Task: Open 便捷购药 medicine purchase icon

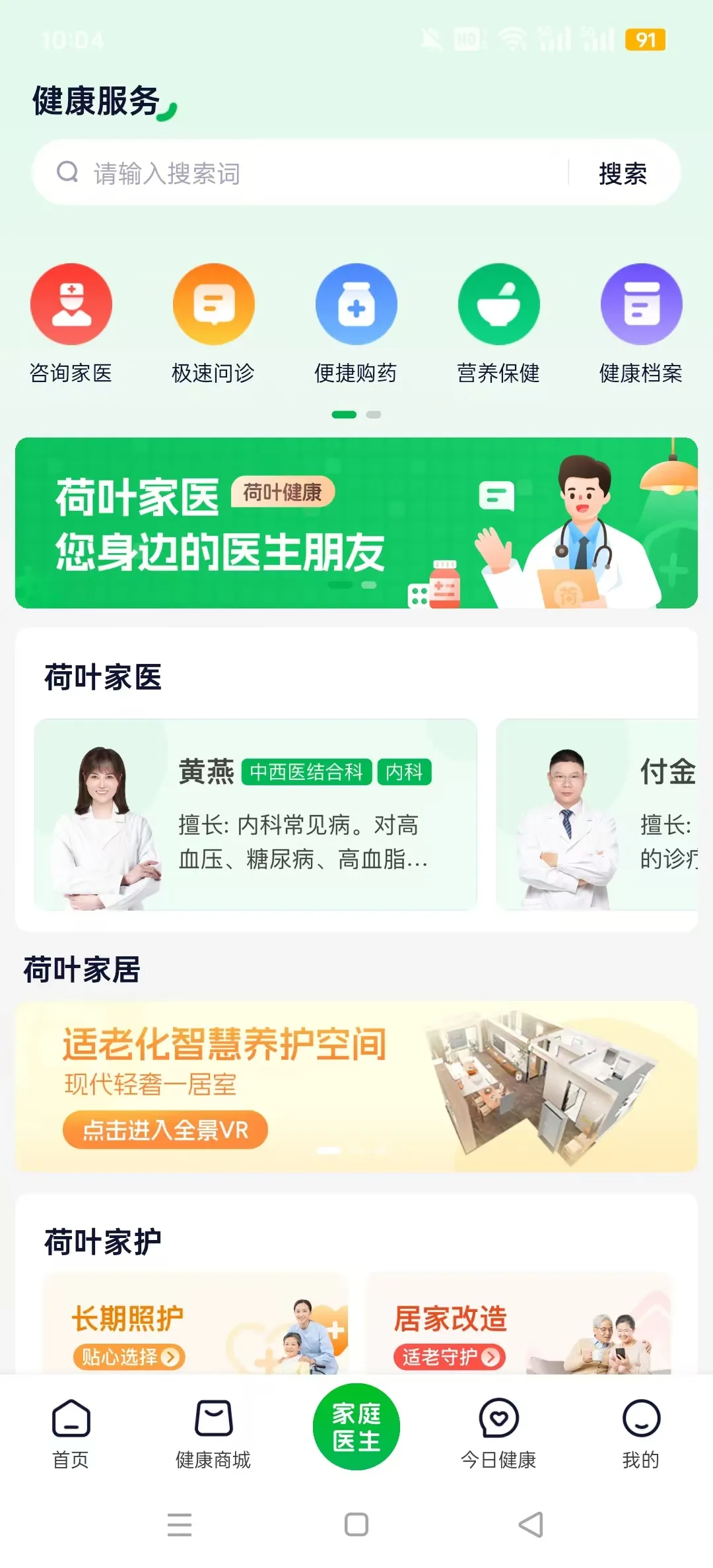Action: pyautogui.click(x=356, y=304)
